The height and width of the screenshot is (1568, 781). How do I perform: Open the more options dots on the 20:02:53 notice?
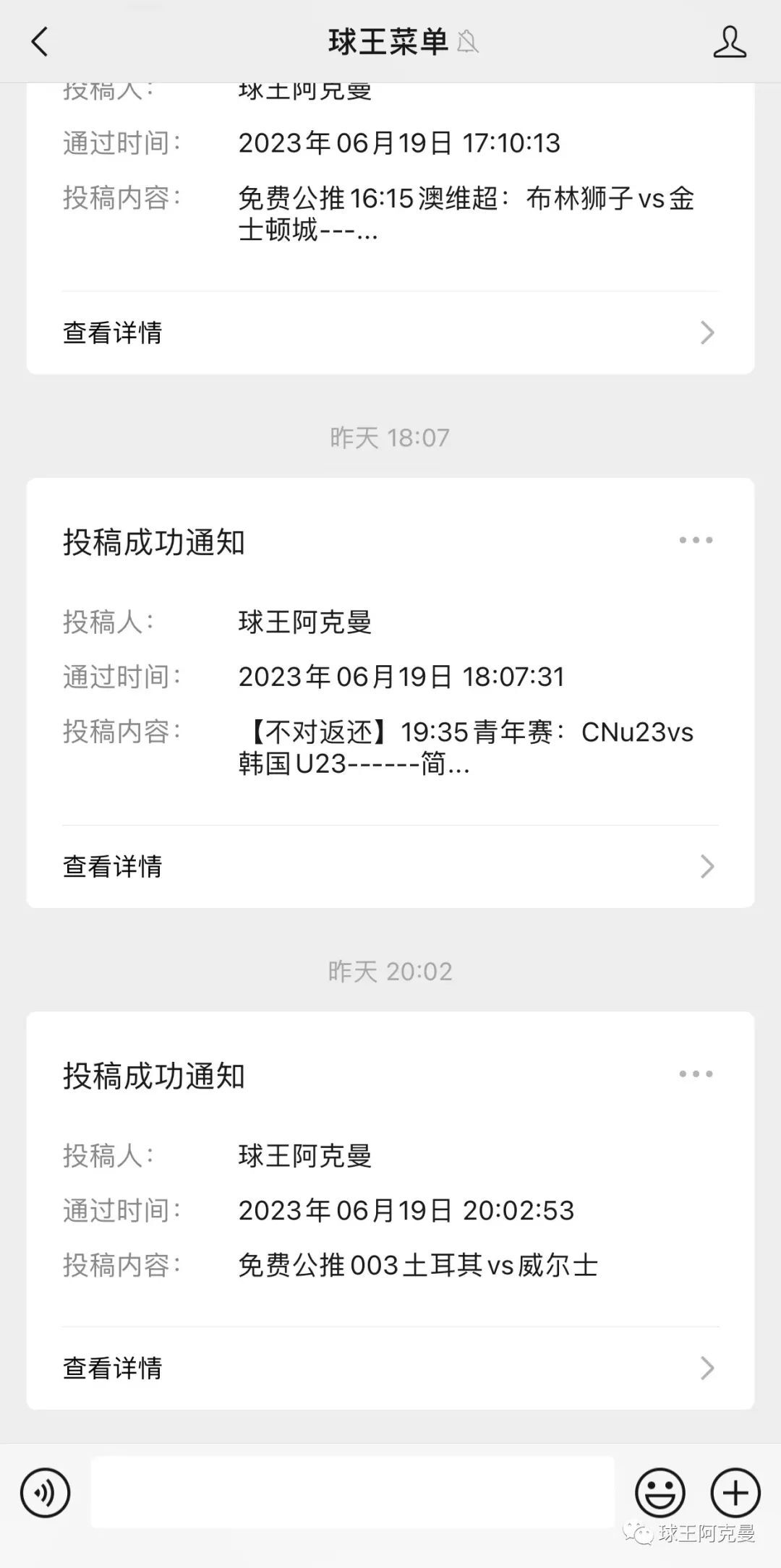(696, 1074)
